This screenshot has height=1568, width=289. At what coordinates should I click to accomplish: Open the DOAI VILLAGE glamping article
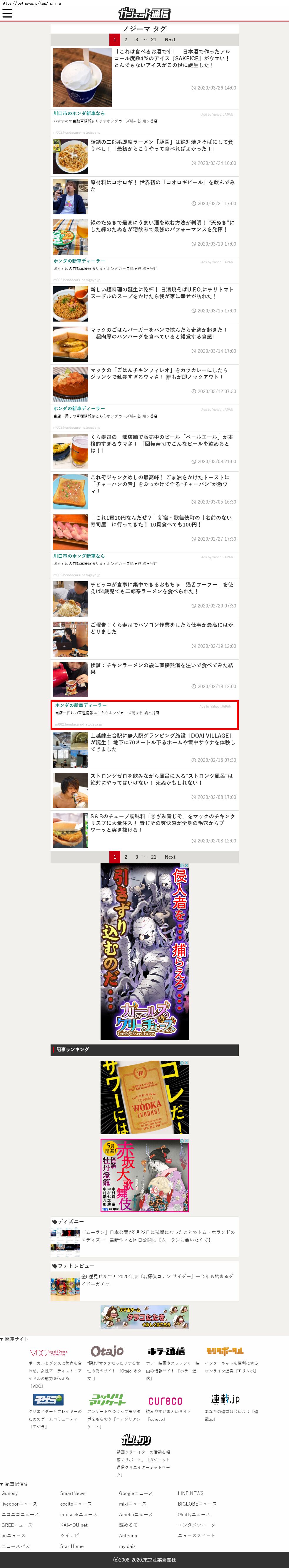pos(161,742)
